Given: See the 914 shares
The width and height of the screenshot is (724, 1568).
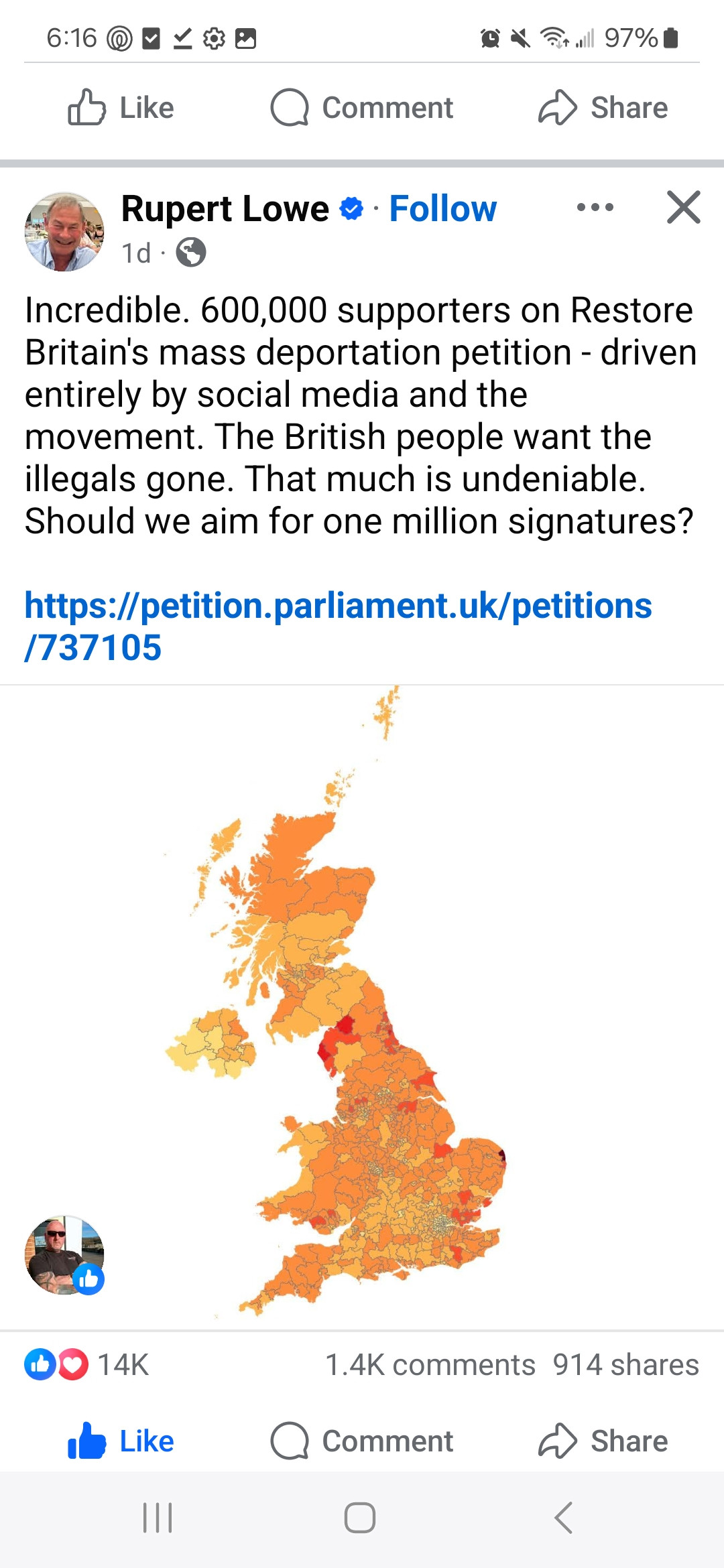Looking at the screenshot, I should tap(625, 1365).
